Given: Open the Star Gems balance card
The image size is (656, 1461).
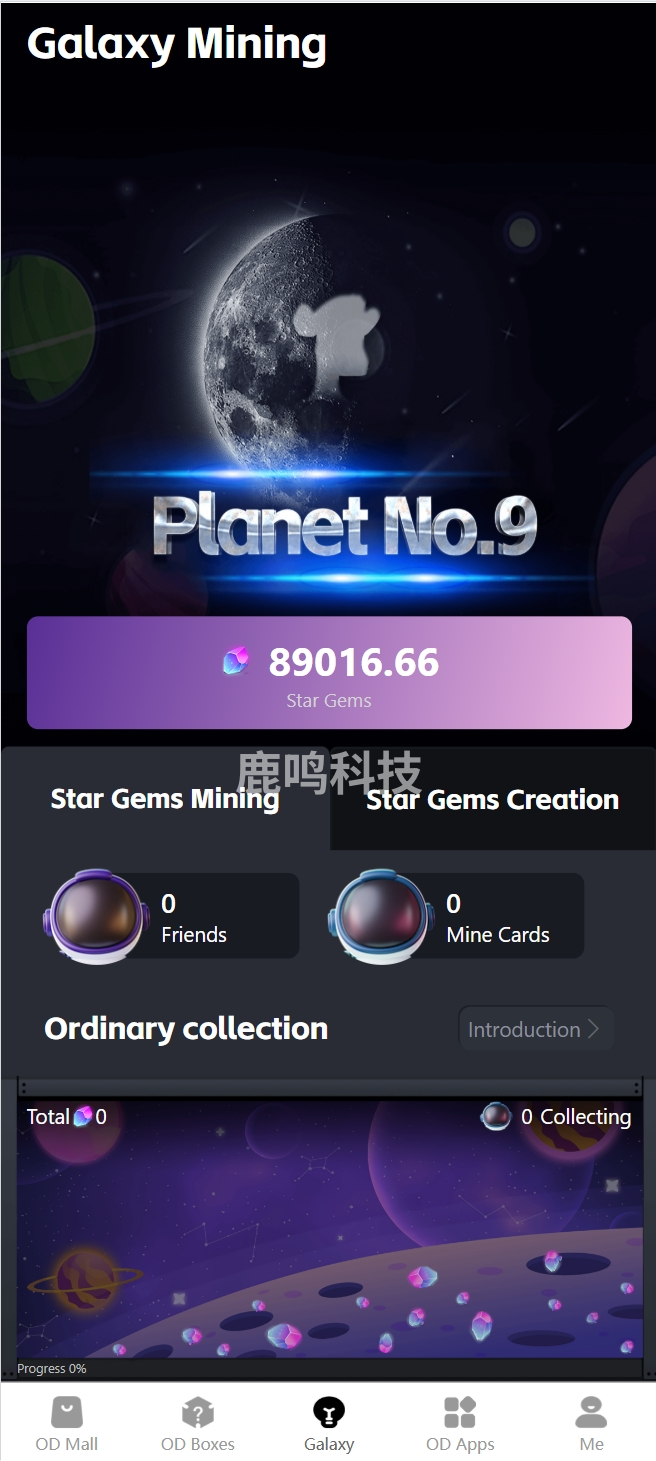Looking at the screenshot, I should coord(329,673).
